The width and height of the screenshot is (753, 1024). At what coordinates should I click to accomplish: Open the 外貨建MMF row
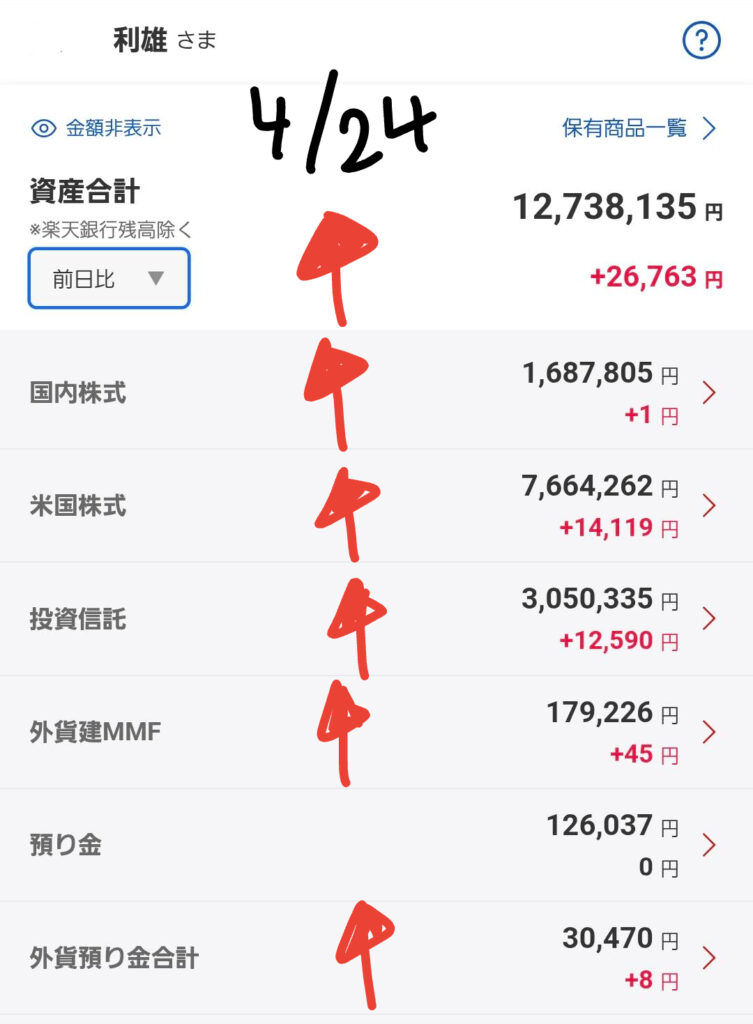coord(376,732)
